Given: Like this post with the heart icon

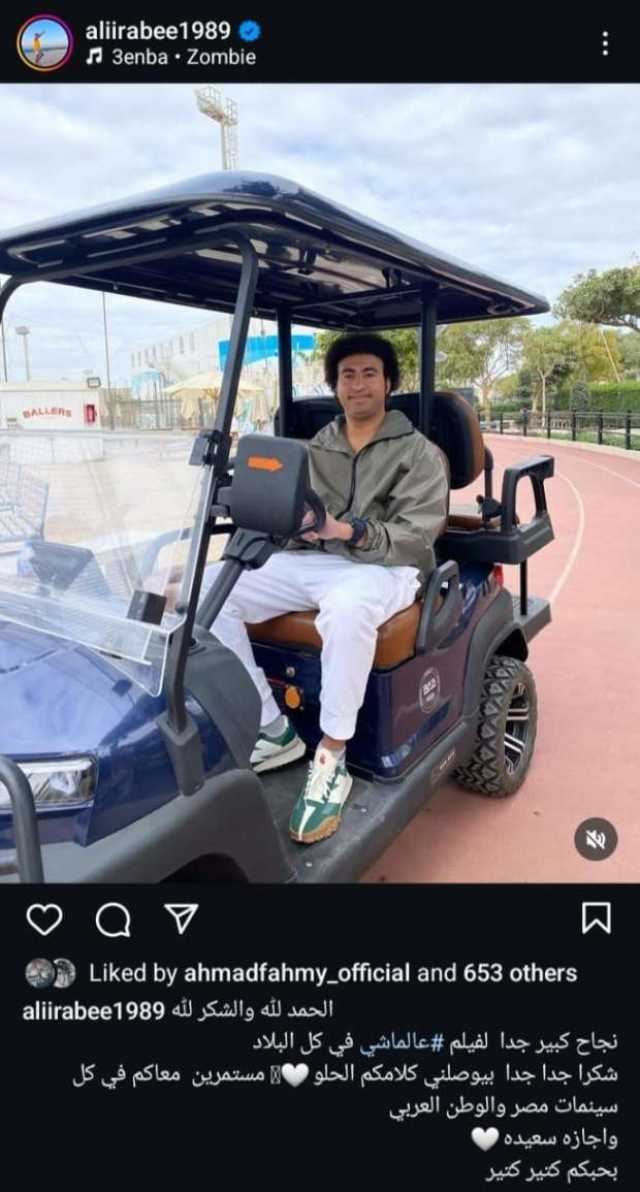Looking at the screenshot, I should (43, 918).
